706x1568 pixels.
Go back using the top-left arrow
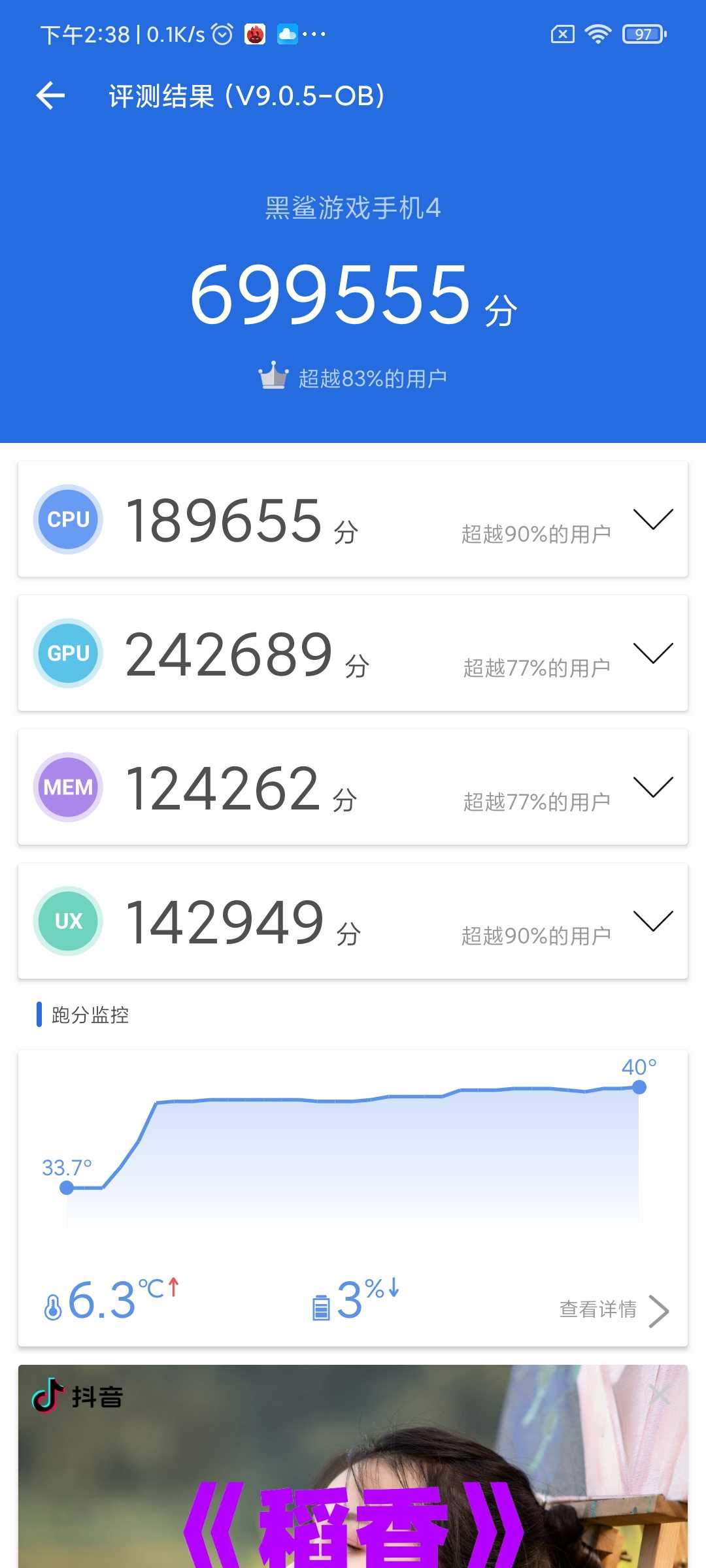(x=50, y=96)
